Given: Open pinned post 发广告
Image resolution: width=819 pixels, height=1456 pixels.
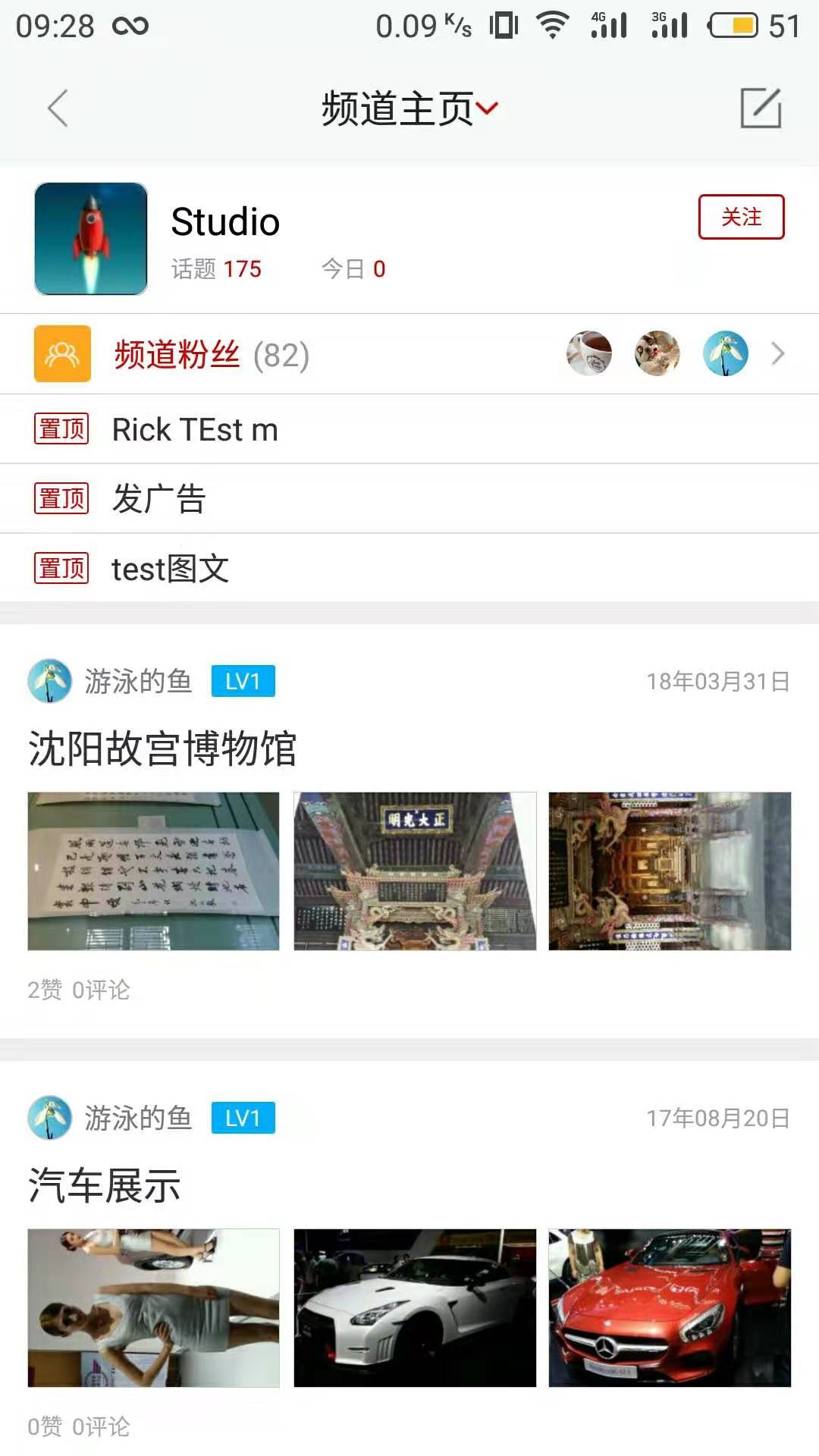Looking at the screenshot, I should [159, 499].
